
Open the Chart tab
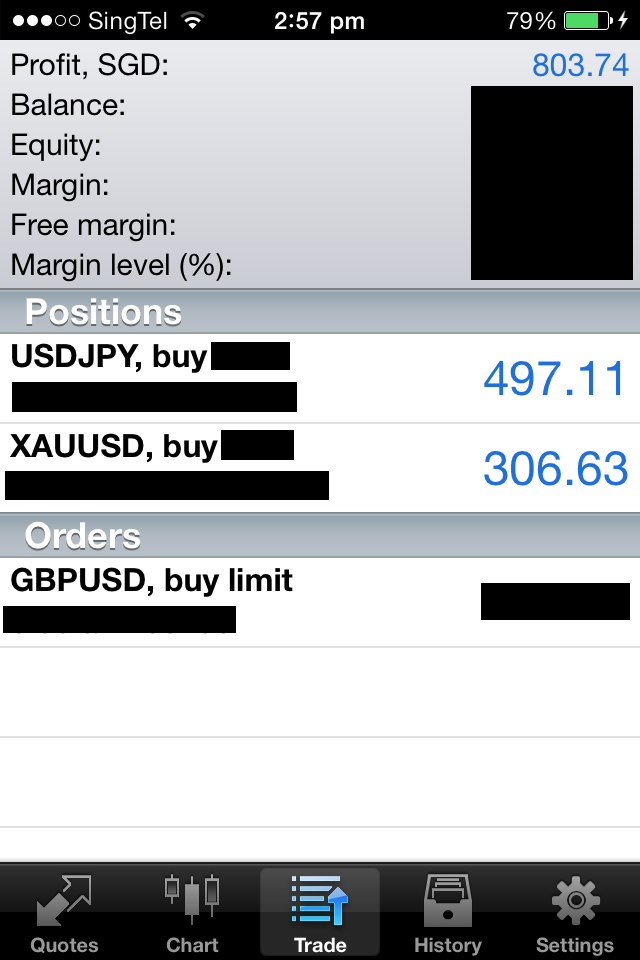pos(192,914)
